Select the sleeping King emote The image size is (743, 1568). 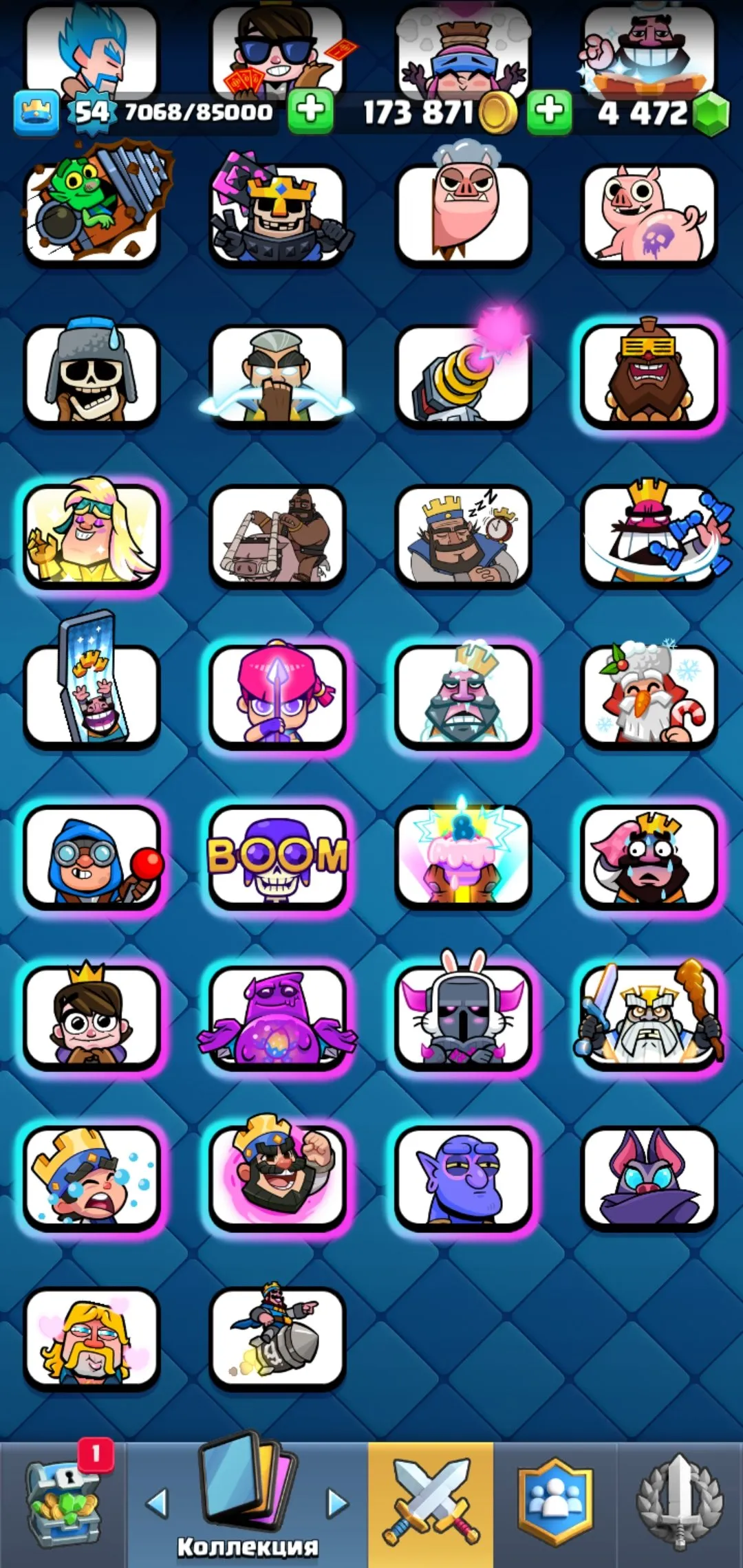pyautogui.click(x=462, y=536)
